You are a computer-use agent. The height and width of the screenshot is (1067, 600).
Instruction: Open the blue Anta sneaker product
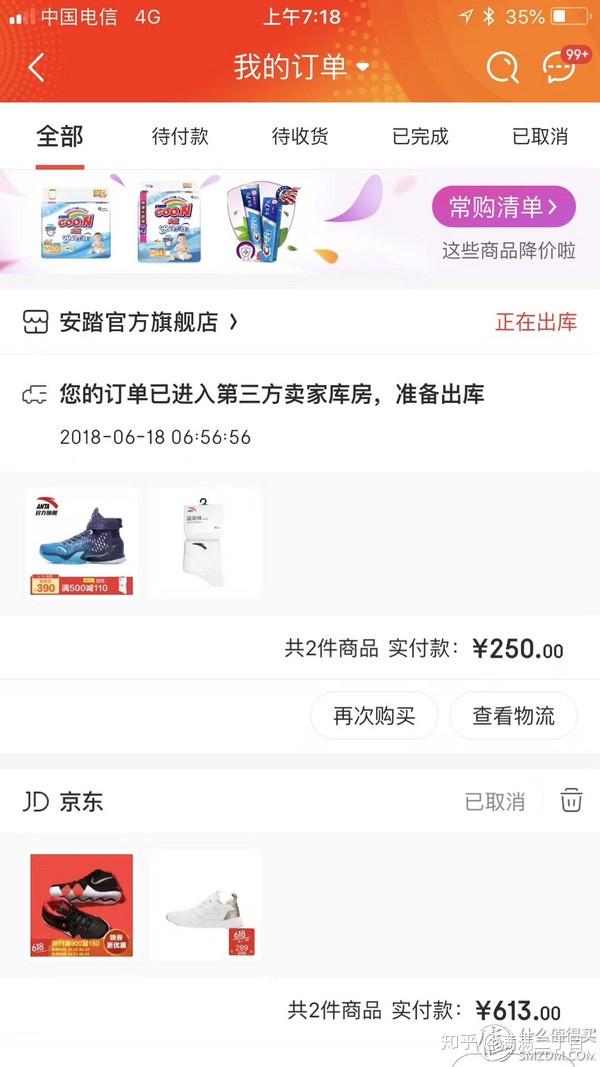point(81,543)
